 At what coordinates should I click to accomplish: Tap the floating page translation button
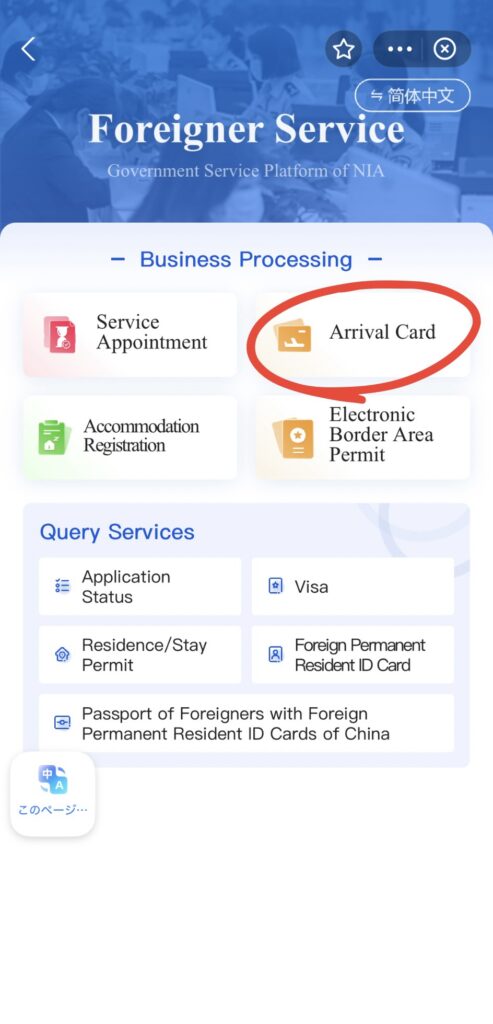pos(53,794)
